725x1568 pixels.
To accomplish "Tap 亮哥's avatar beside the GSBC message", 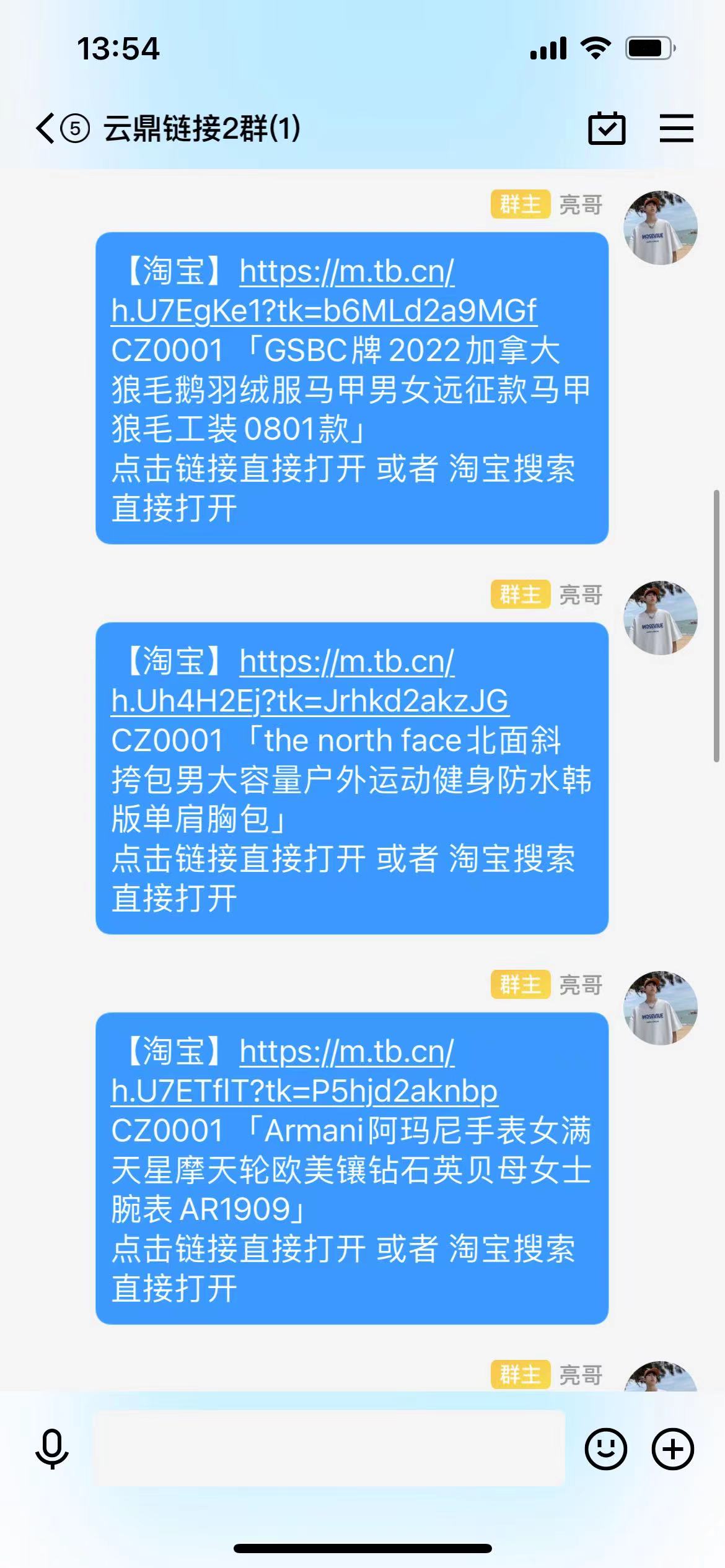I will tap(660, 228).
